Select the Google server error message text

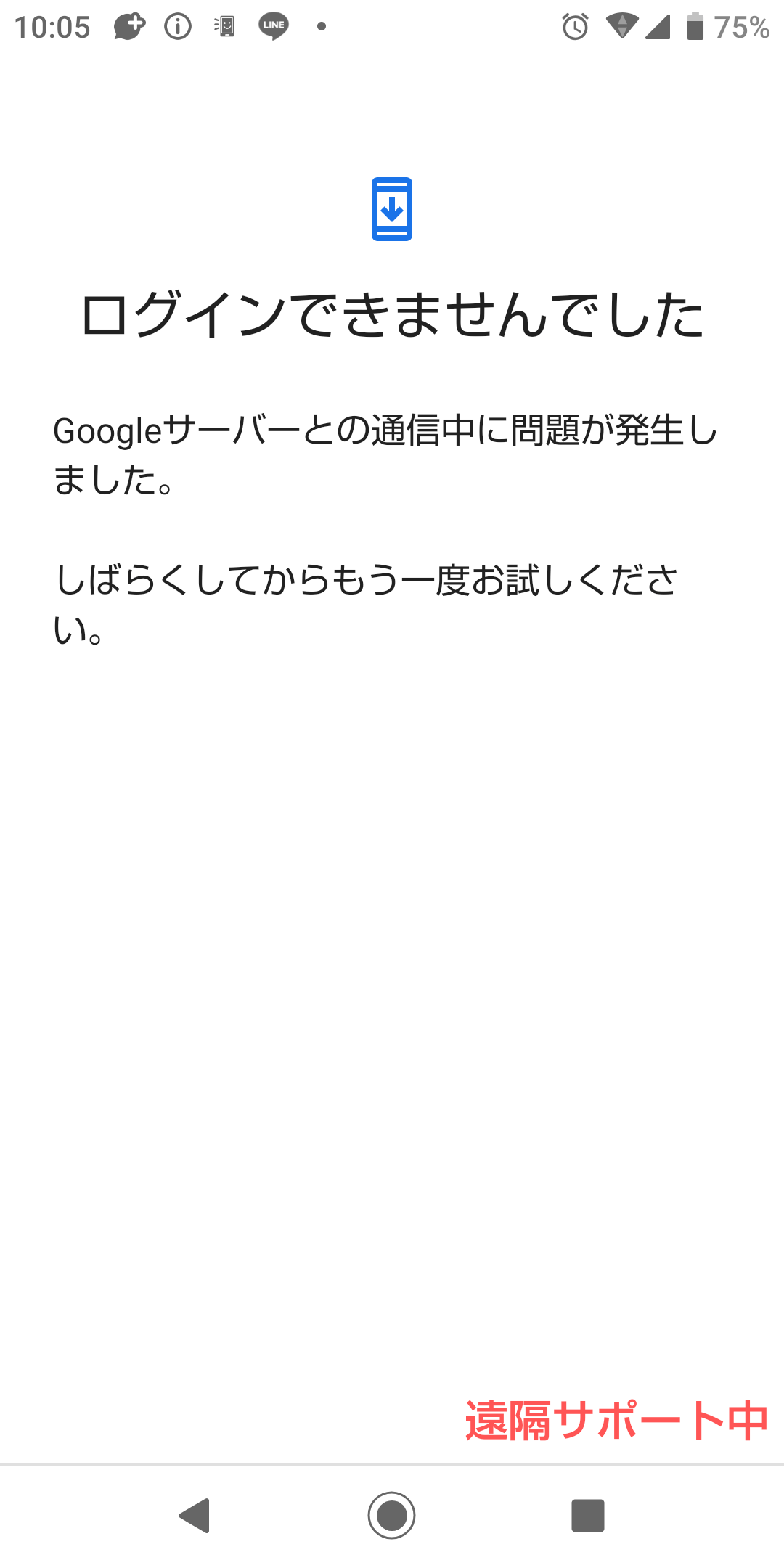[x=385, y=452]
